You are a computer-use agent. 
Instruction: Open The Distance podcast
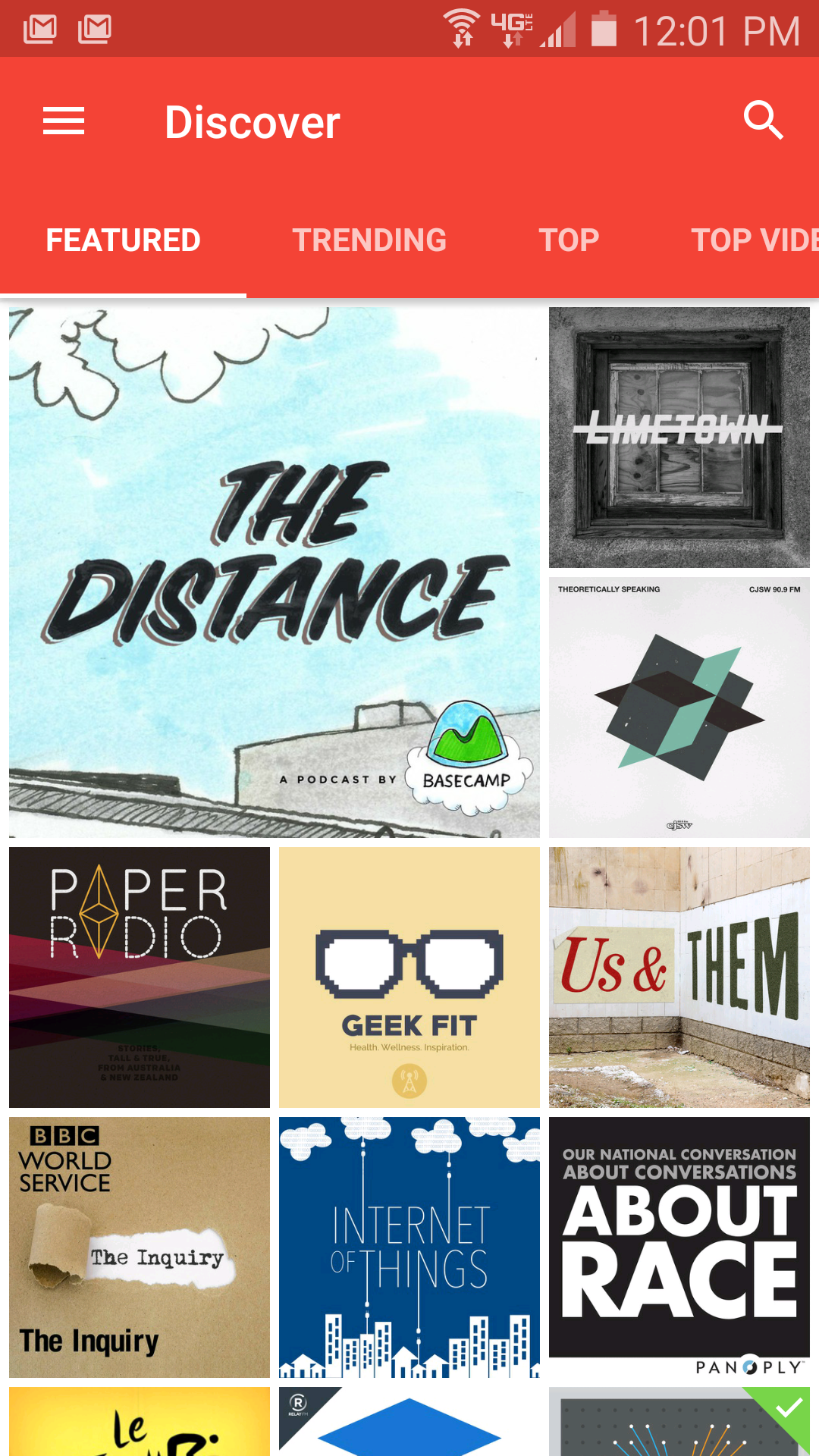[274, 573]
